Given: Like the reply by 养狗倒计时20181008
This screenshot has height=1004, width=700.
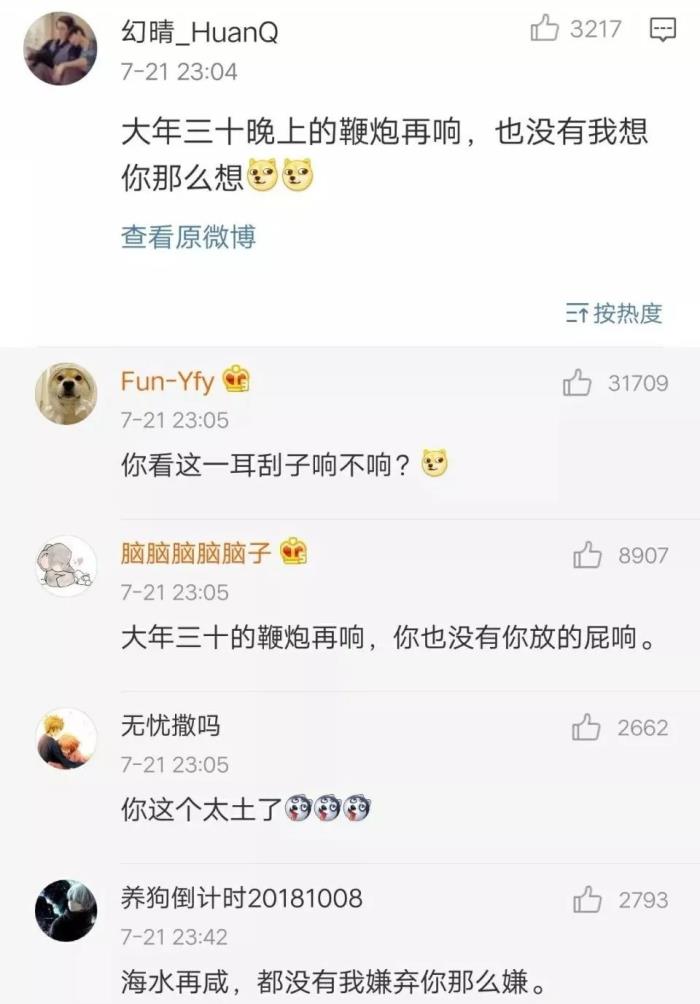Looking at the screenshot, I should tap(587, 900).
